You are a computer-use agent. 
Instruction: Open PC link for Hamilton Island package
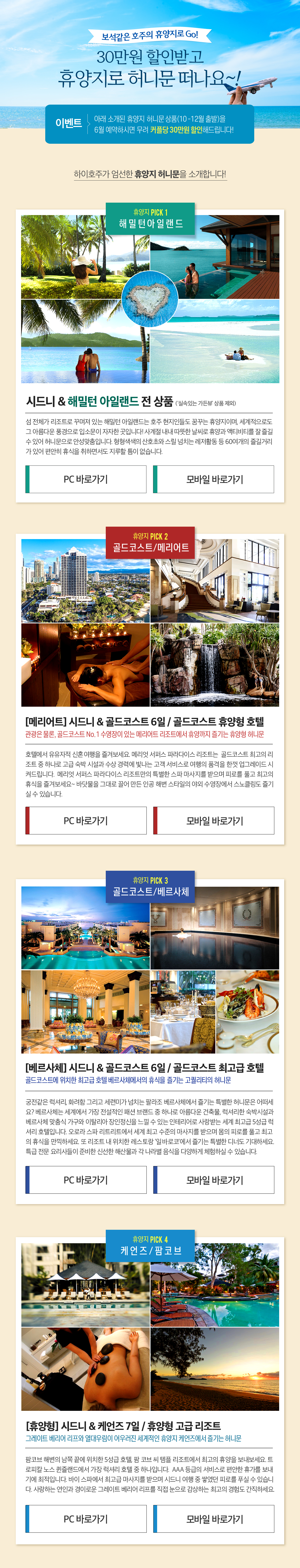tap(86, 479)
